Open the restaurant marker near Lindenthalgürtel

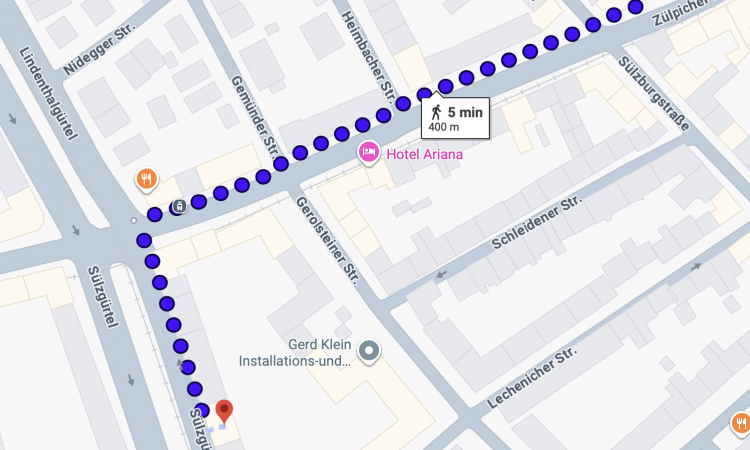tap(147, 180)
